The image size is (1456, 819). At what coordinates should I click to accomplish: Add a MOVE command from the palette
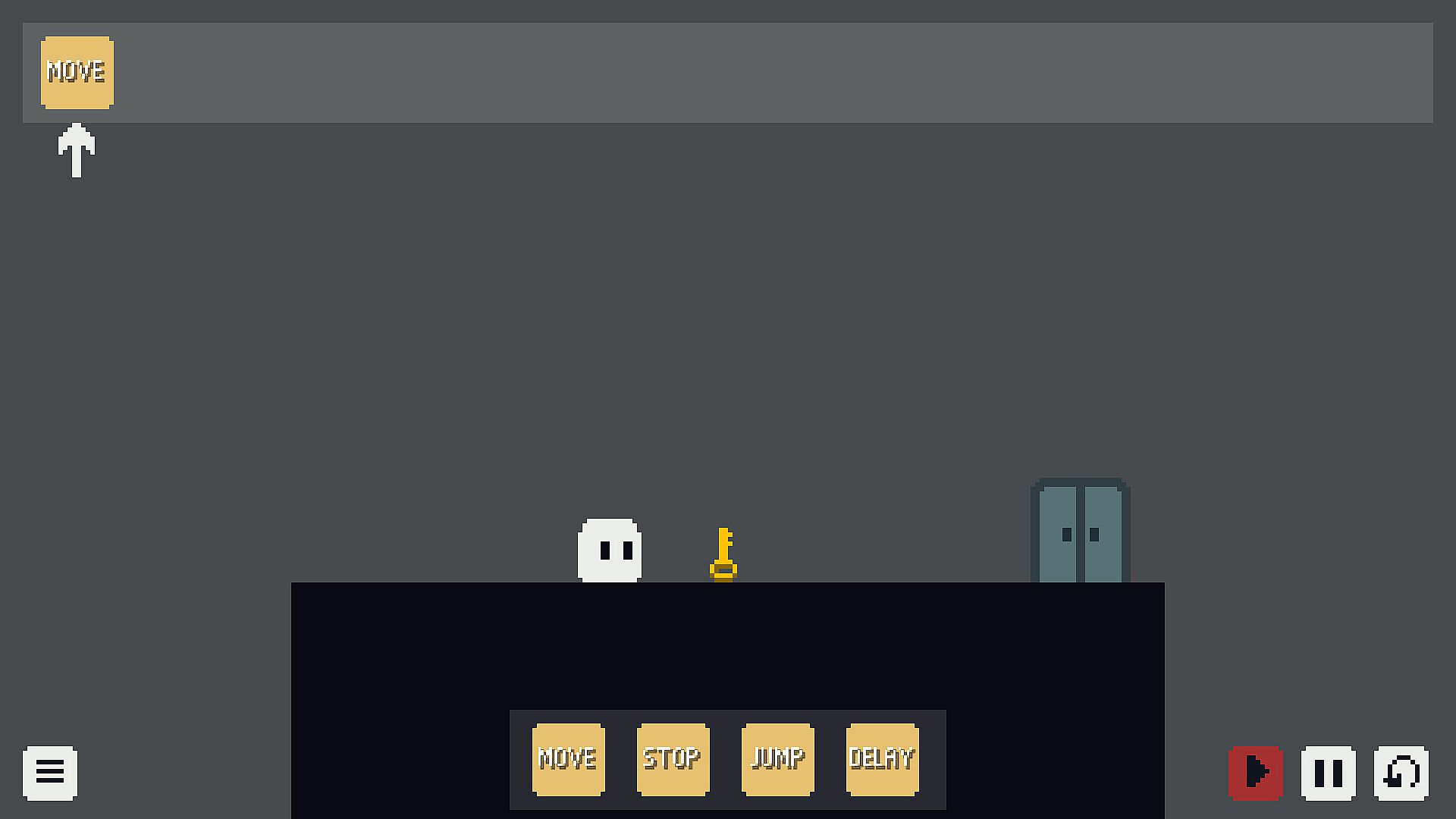click(x=569, y=759)
